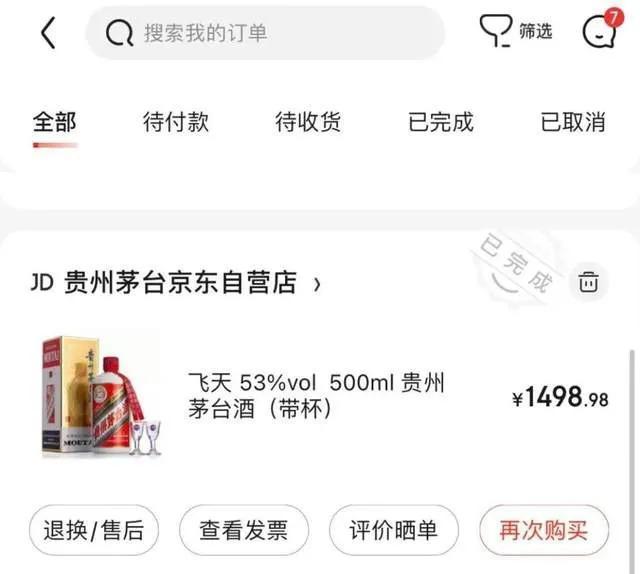Image resolution: width=640 pixels, height=574 pixels.
Task: Open messages icon with 7 badge
Action: tap(600, 31)
